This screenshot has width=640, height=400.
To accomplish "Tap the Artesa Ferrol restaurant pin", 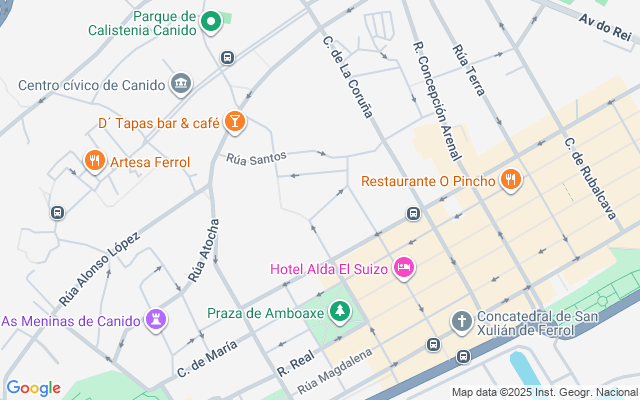I will [95, 160].
